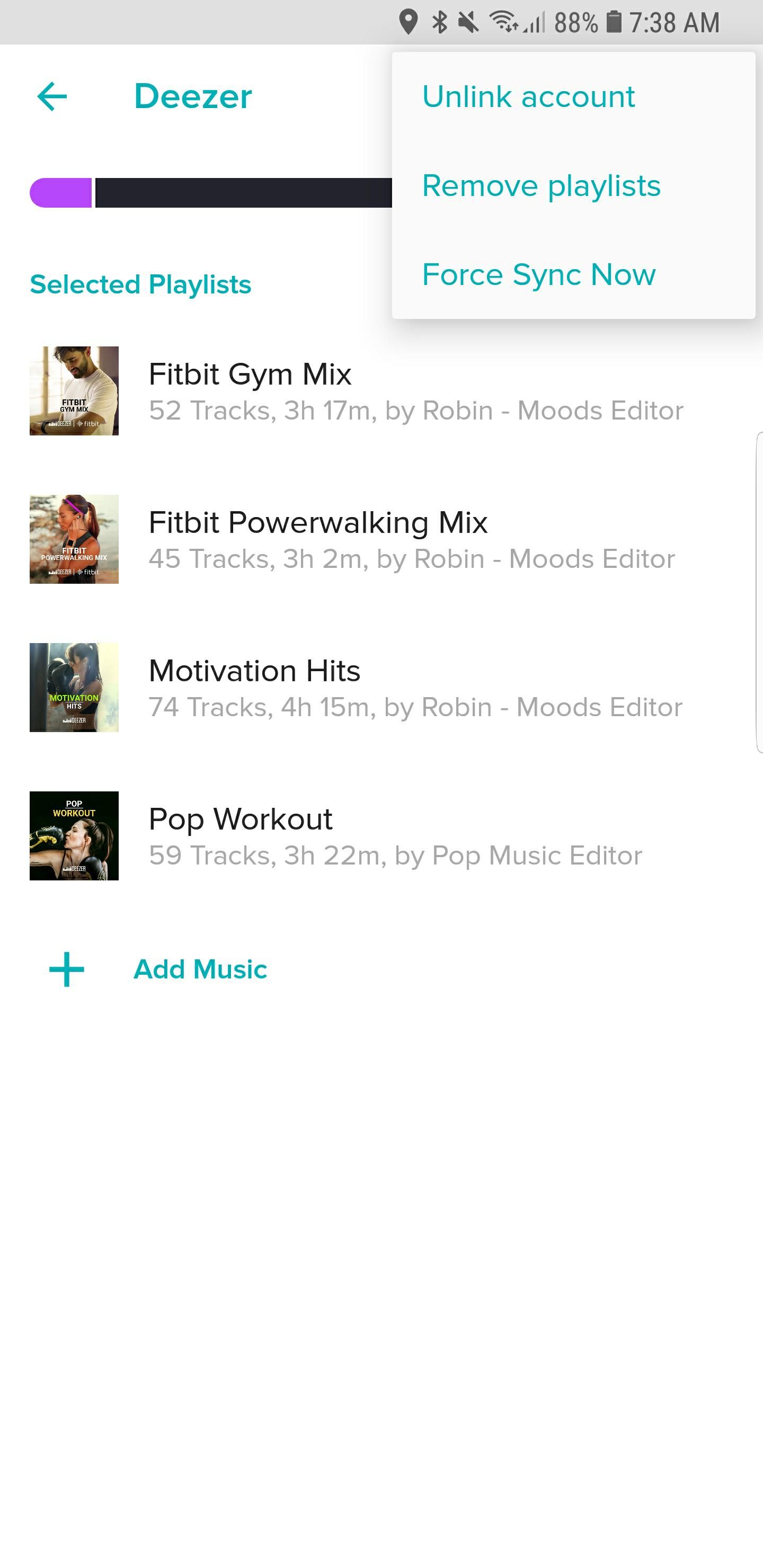Image resolution: width=763 pixels, height=1568 pixels.
Task: Tap Force Sync Now
Action: 538,274
